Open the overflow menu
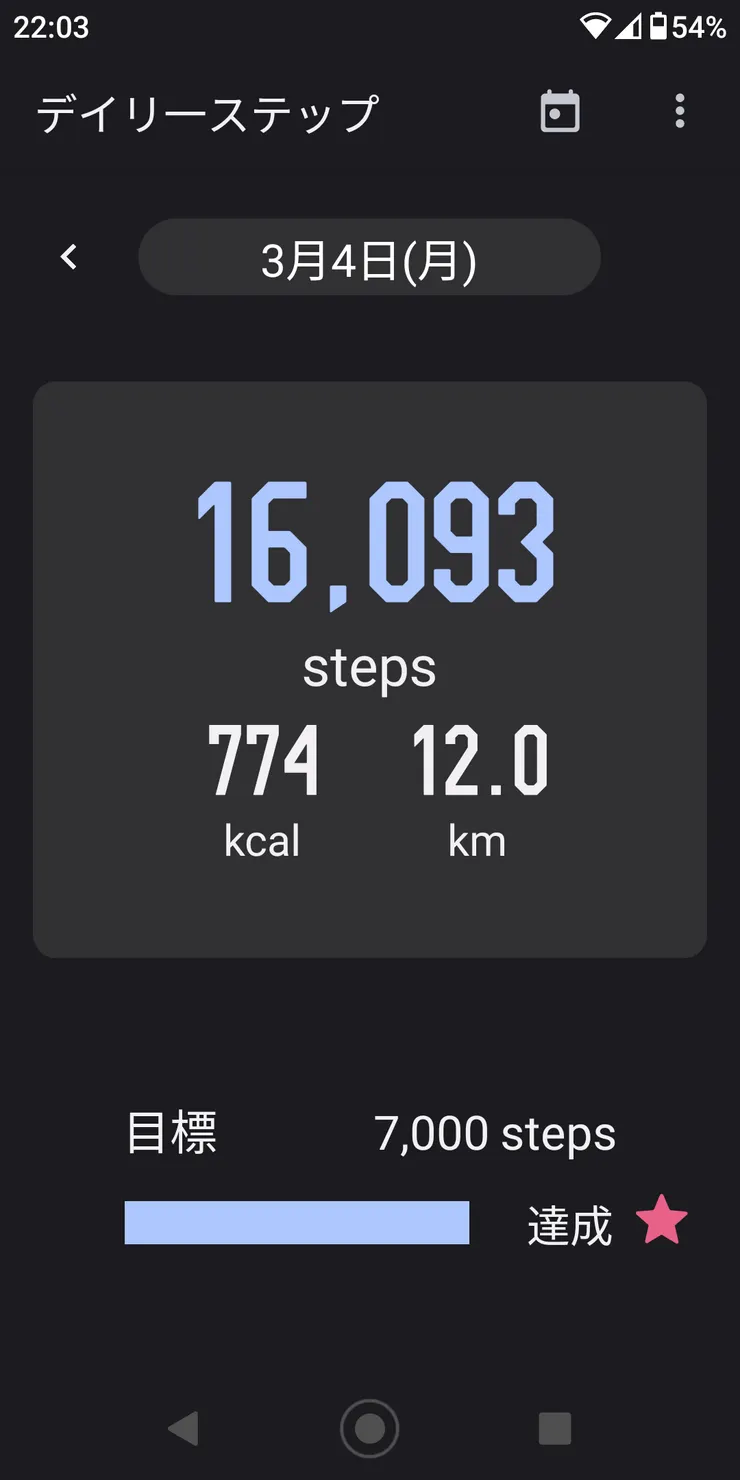This screenshot has height=1480, width=740. 680,111
